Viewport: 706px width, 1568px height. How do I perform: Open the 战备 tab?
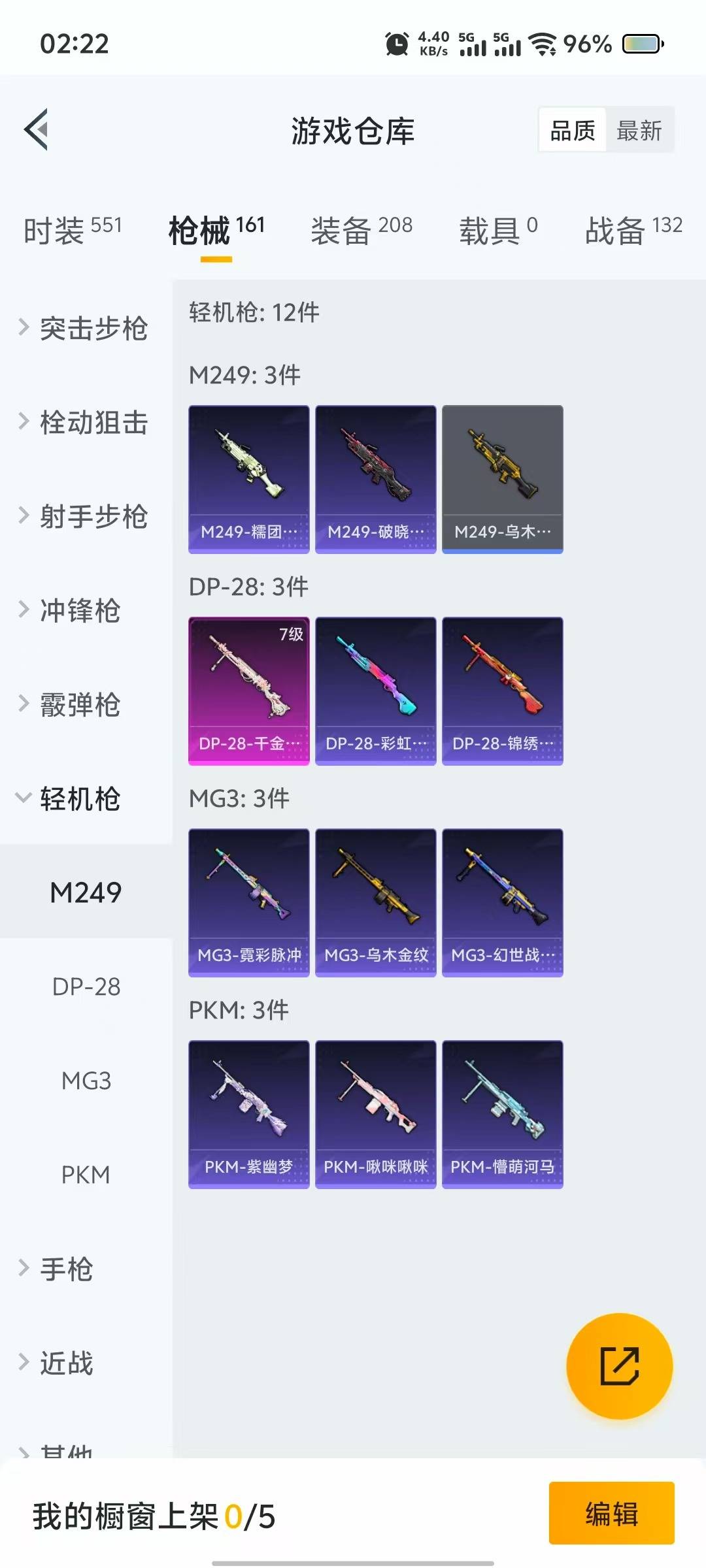tap(633, 230)
